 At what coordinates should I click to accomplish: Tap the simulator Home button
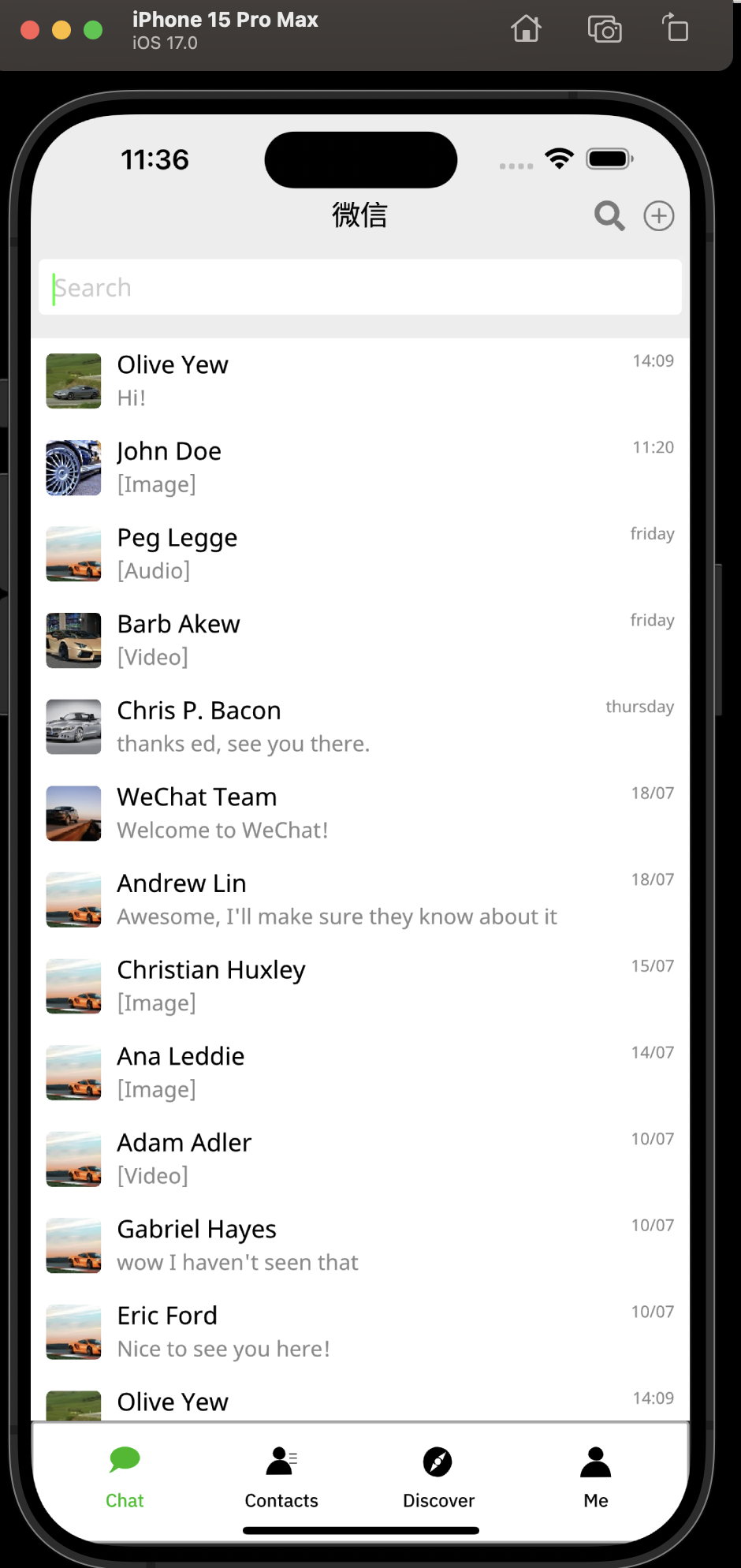click(526, 29)
